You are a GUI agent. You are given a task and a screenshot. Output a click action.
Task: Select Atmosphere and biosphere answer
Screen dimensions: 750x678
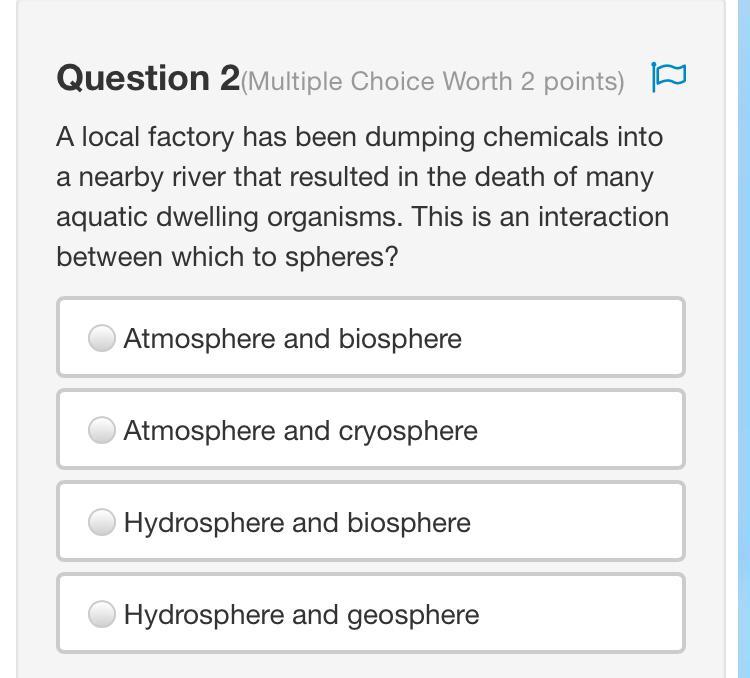point(102,339)
